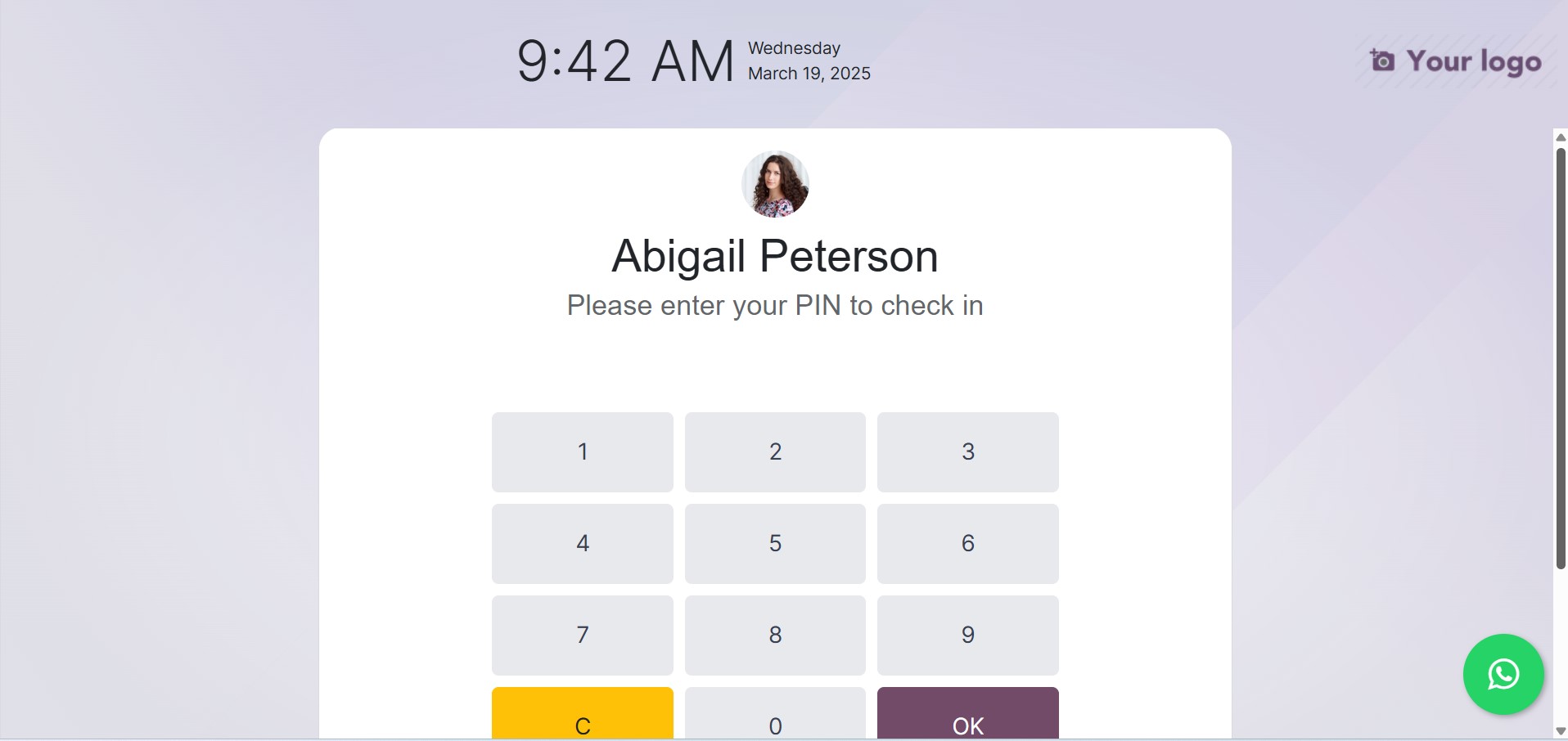Image resolution: width=1568 pixels, height=741 pixels.
Task: Tap the number 7 key
Action: coord(582,635)
